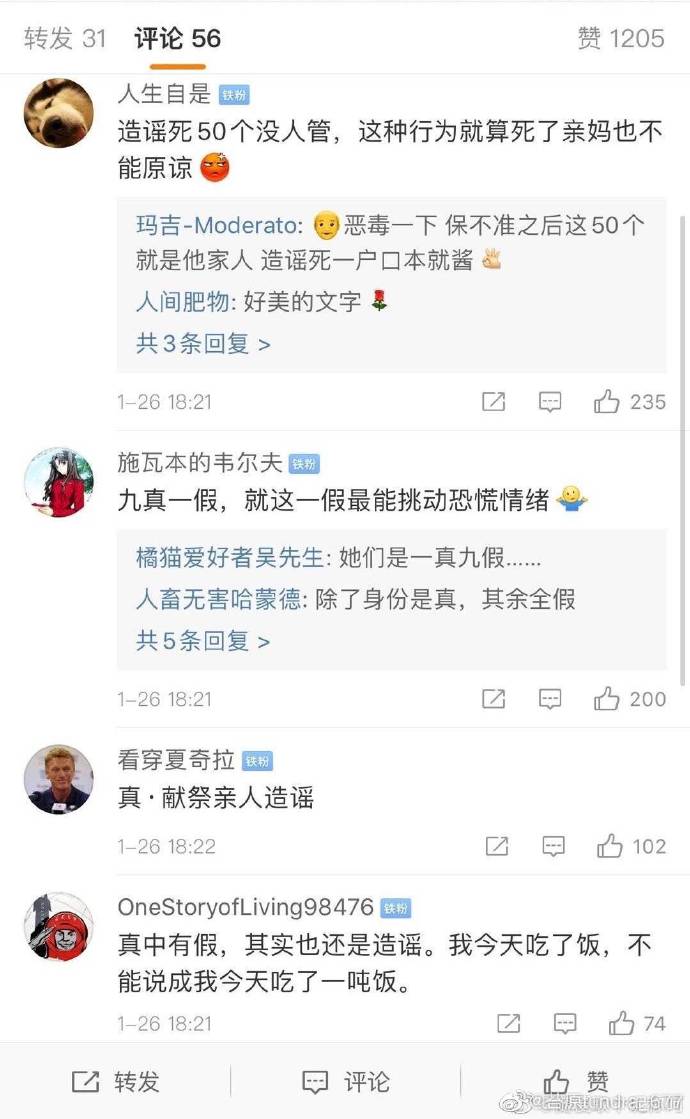
Task: Open 人生自是's profile avatar
Action: tap(58, 113)
